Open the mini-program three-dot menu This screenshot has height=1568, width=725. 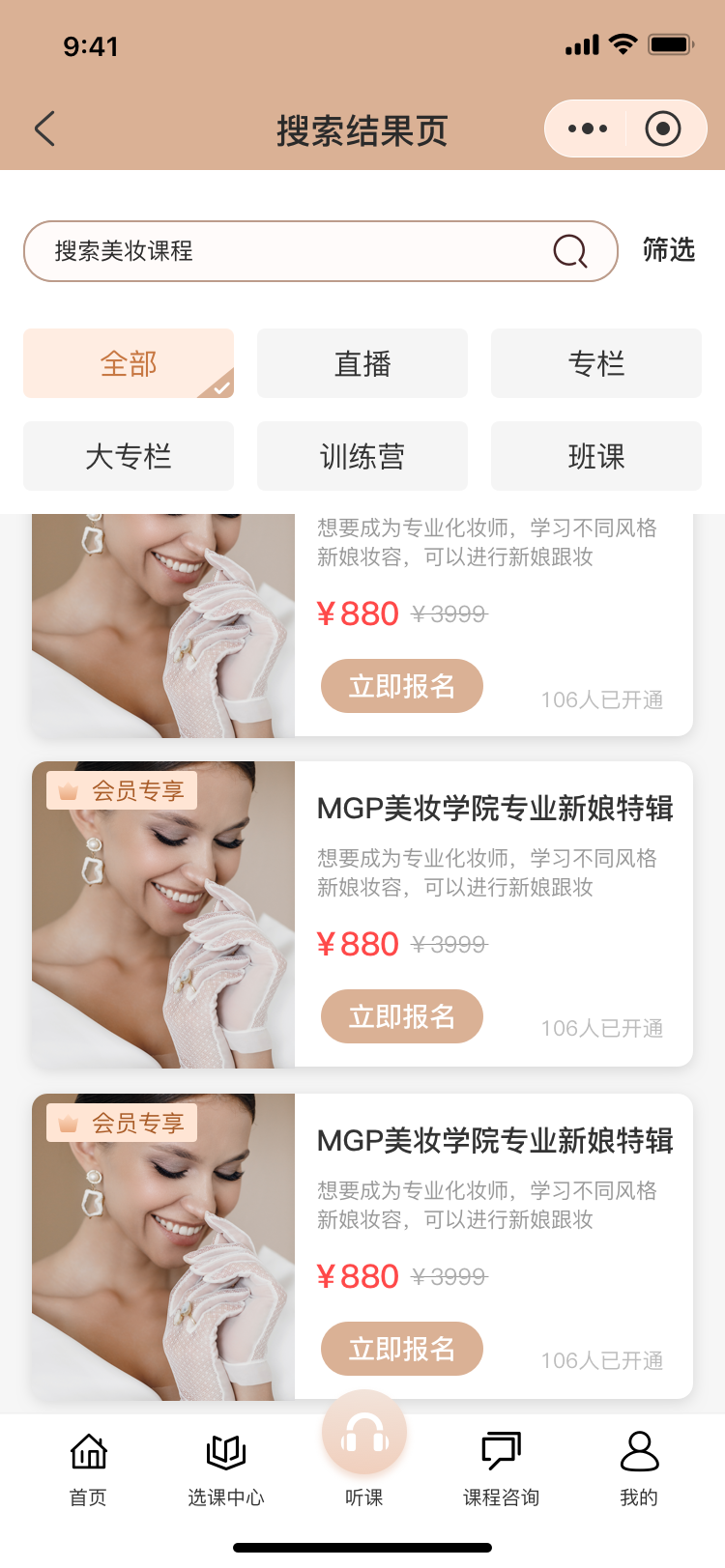coord(588,128)
